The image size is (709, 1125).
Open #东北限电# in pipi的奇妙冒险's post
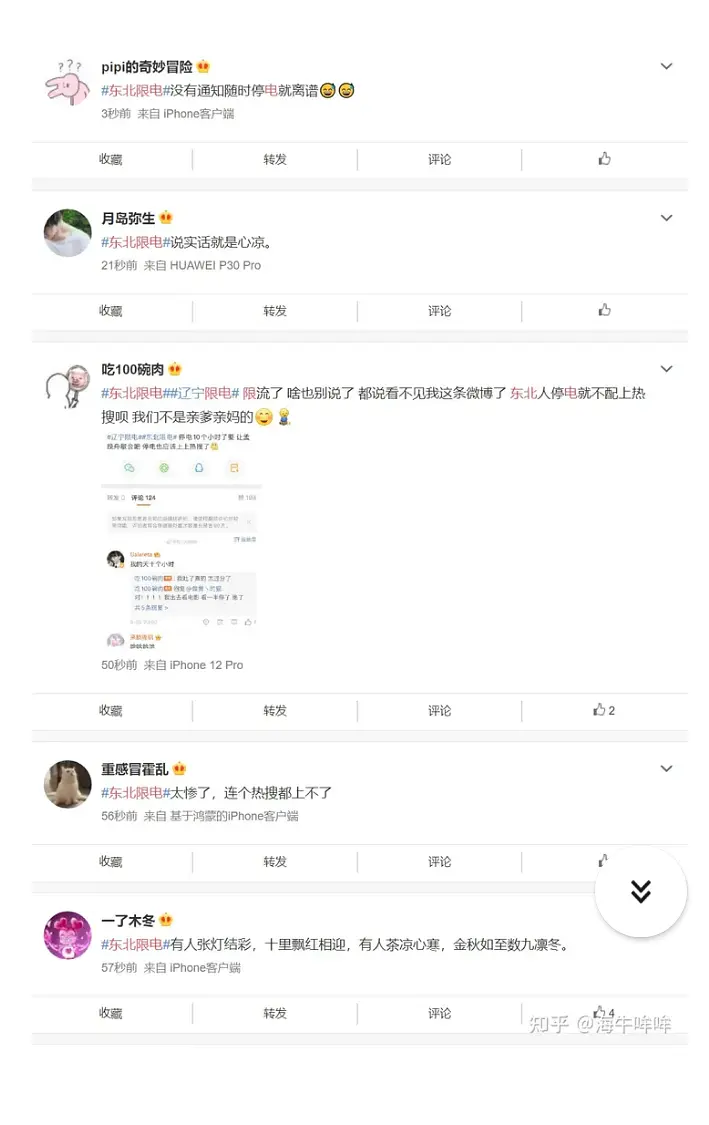(x=135, y=91)
